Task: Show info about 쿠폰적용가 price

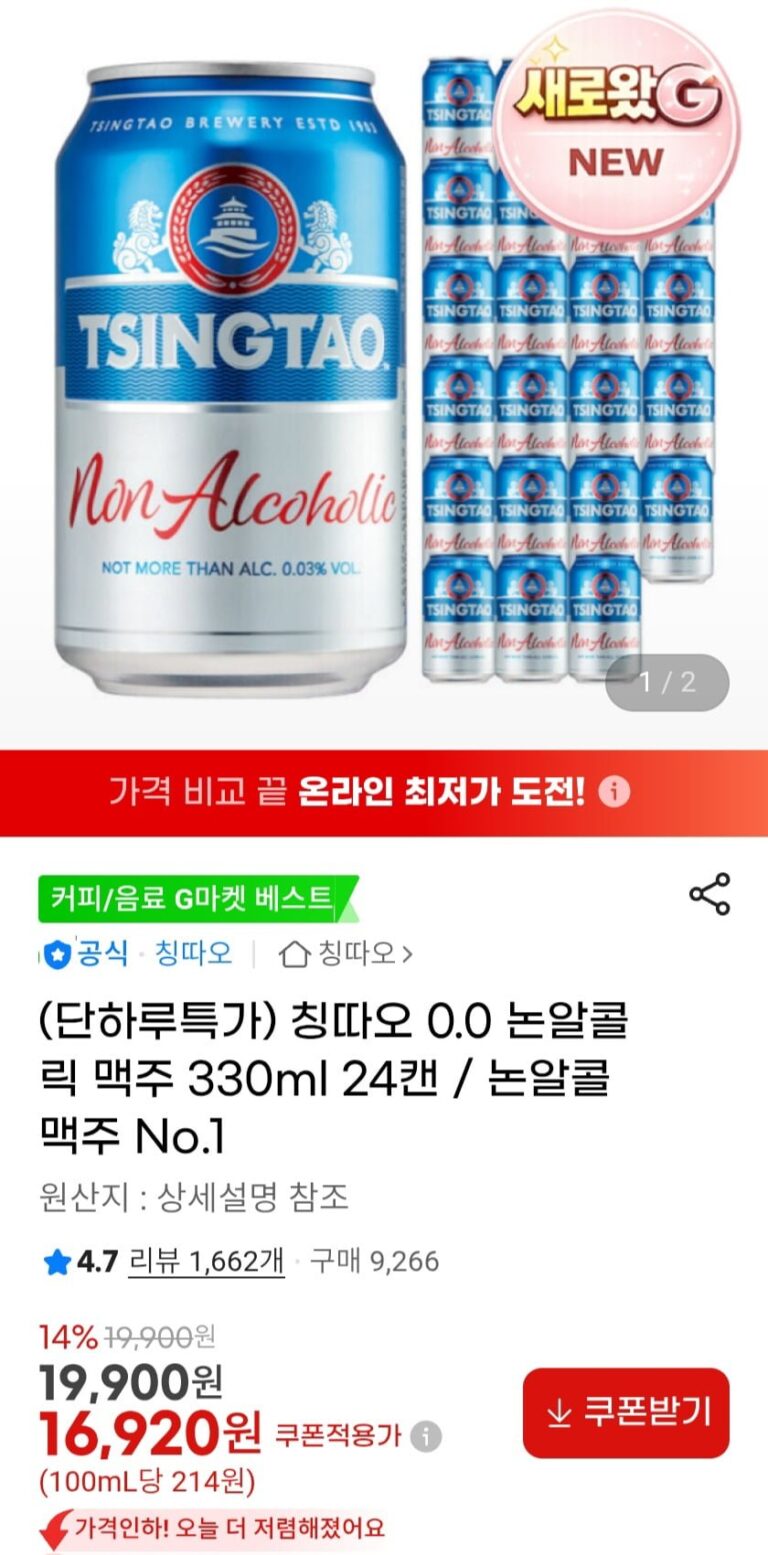Action: (x=426, y=1436)
